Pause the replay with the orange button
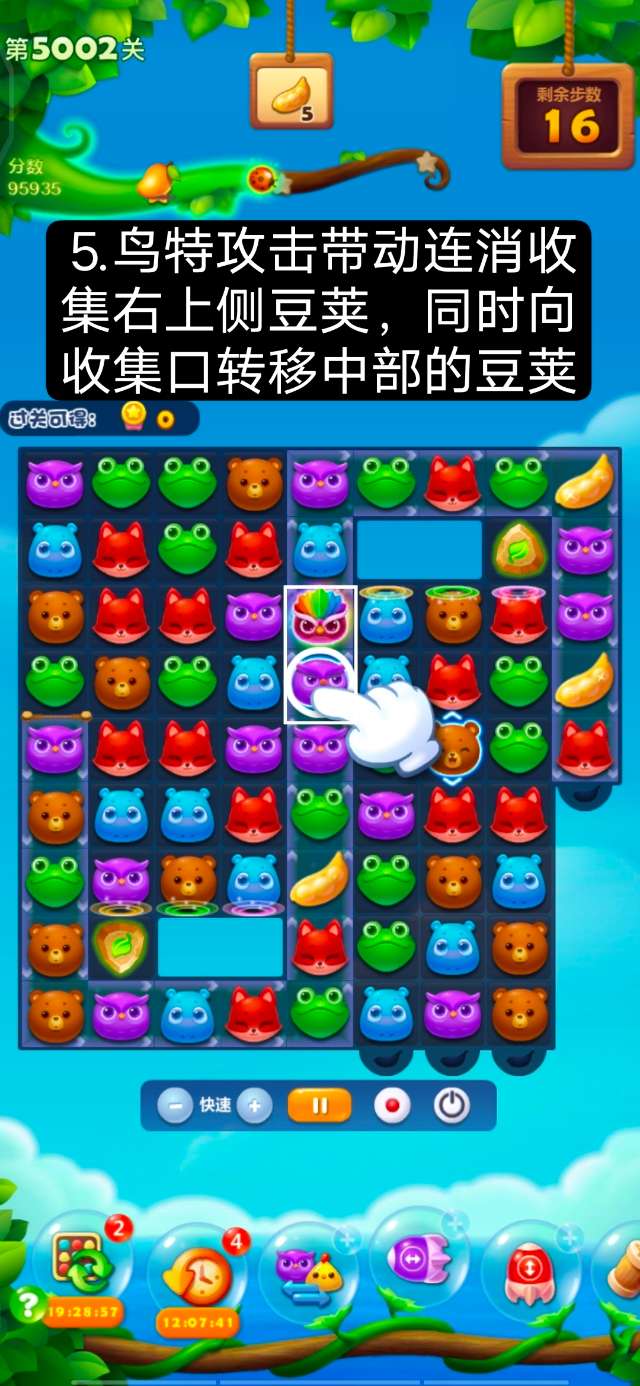The image size is (640, 1386). point(320,1106)
